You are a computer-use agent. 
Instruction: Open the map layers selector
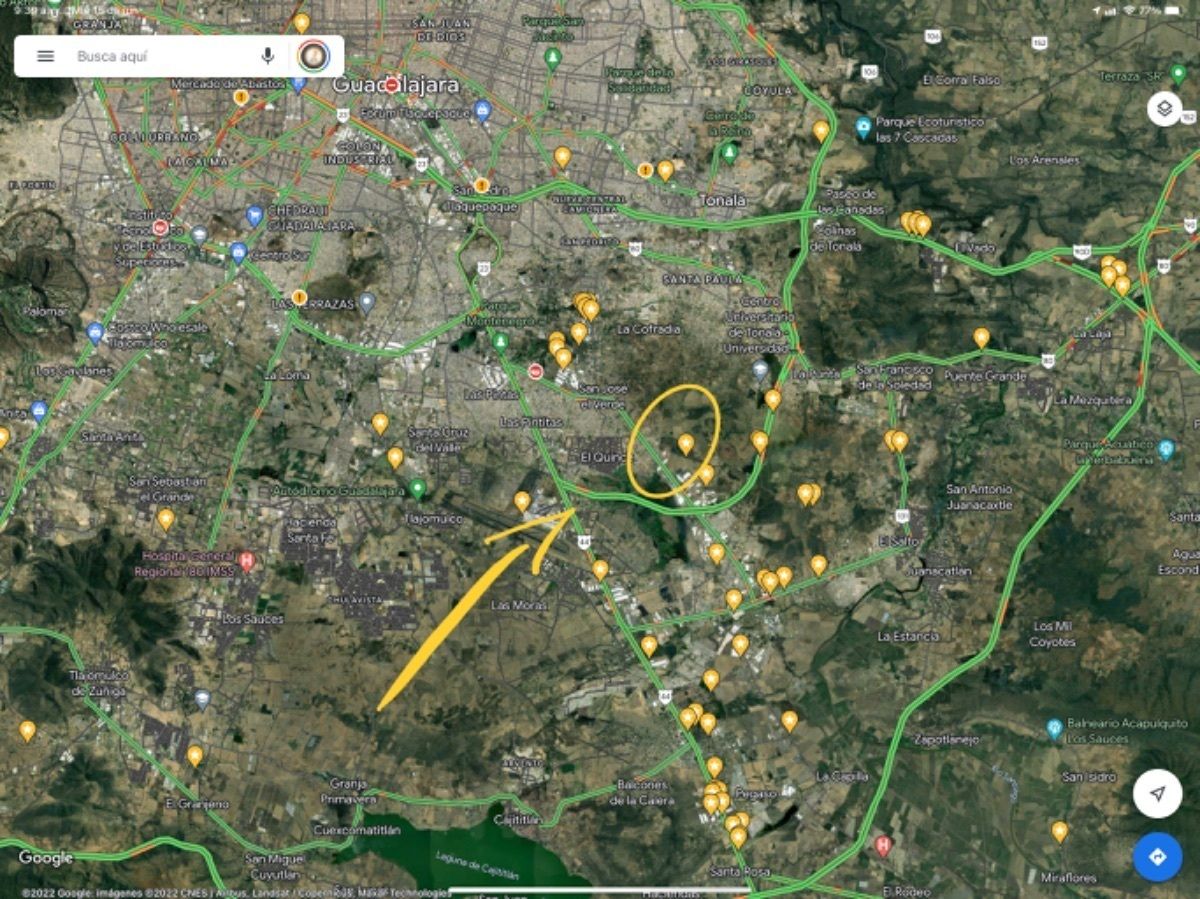[1164, 108]
